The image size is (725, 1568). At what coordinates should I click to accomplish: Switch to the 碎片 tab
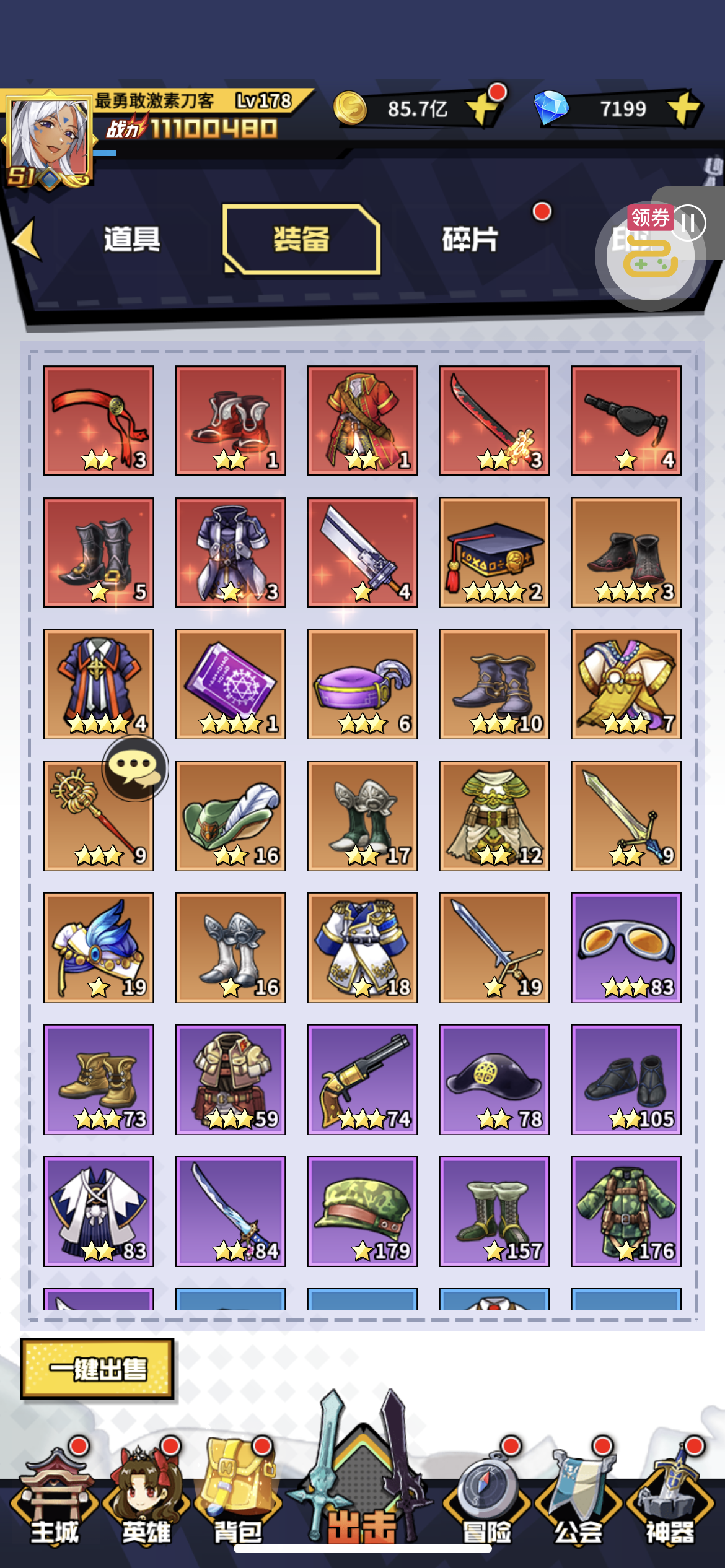[470, 239]
